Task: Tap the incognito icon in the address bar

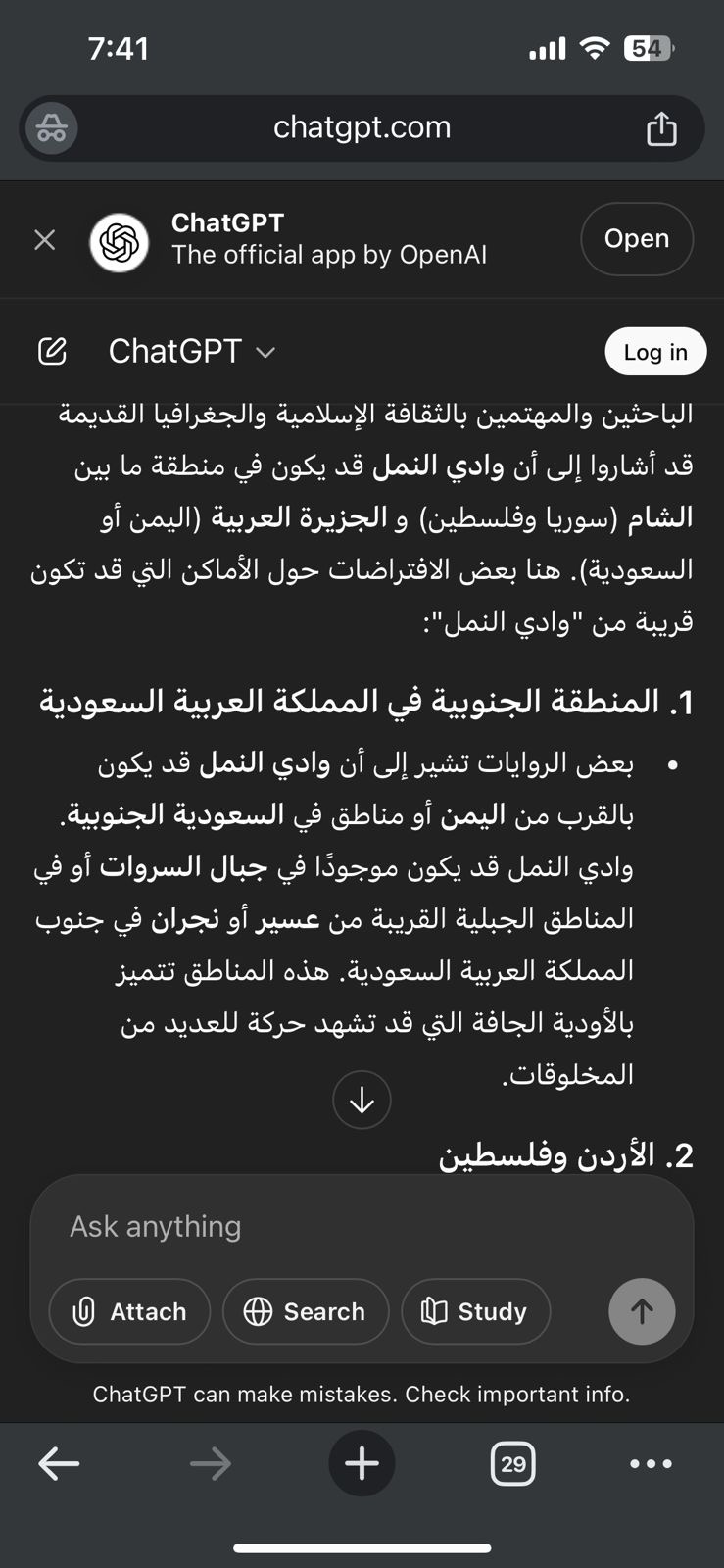Action: coord(52,128)
